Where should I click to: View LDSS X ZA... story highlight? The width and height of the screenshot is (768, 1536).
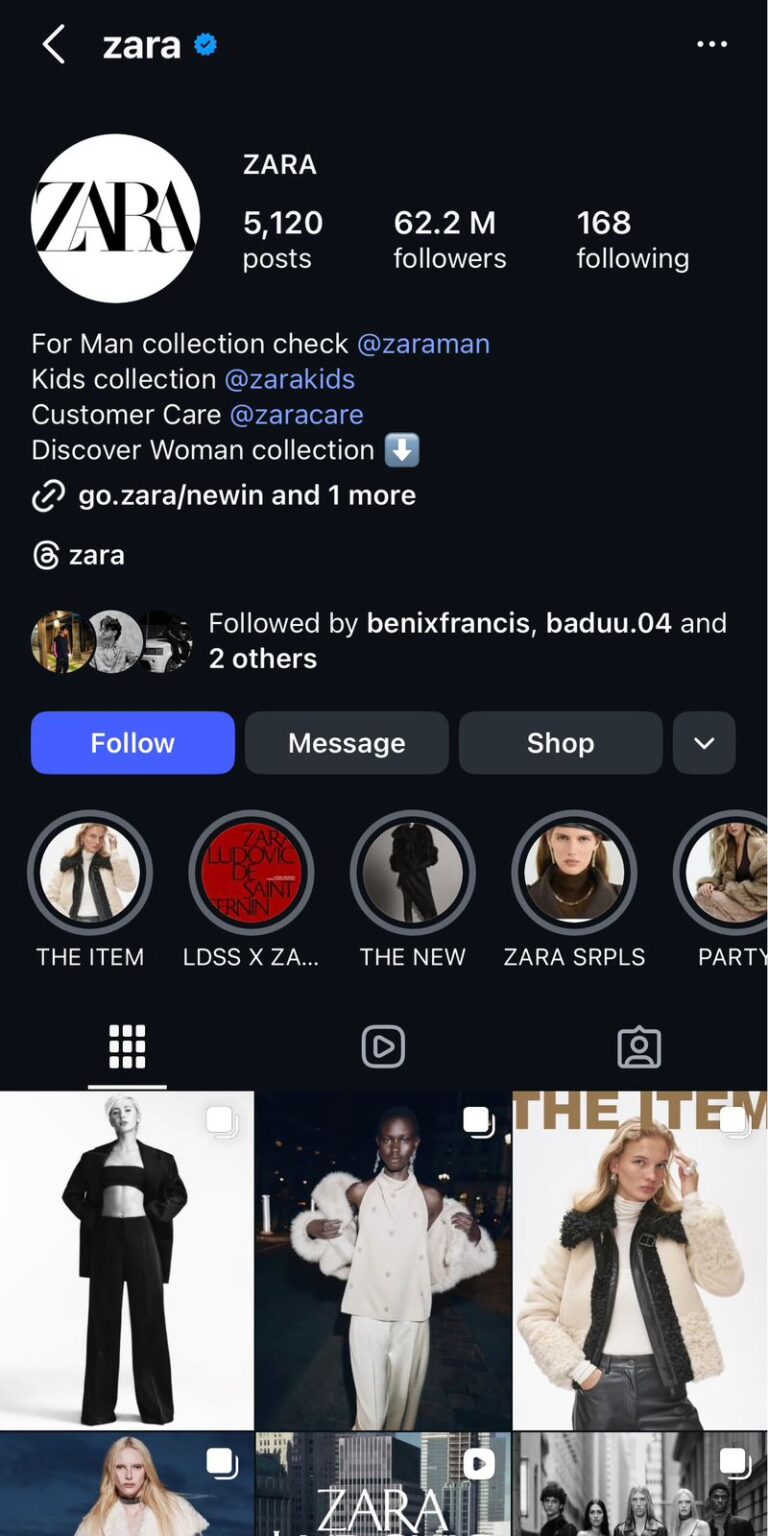(x=251, y=873)
